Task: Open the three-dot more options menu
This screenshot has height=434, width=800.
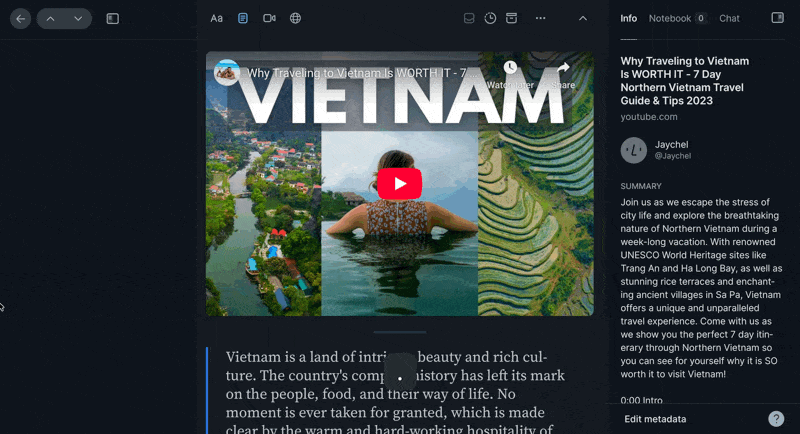Action: (x=541, y=19)
